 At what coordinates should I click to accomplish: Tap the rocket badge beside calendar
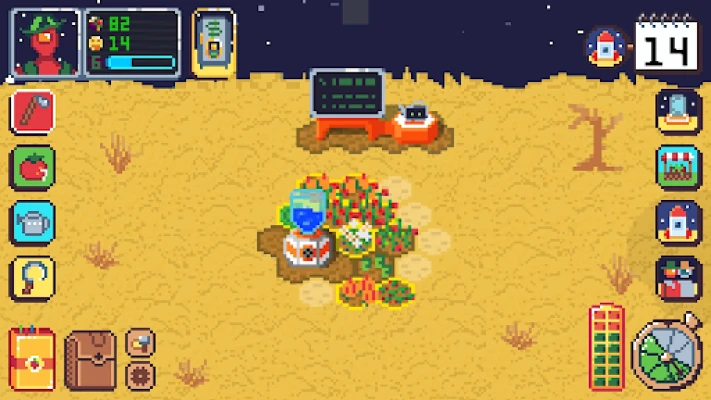coord(605,45)
